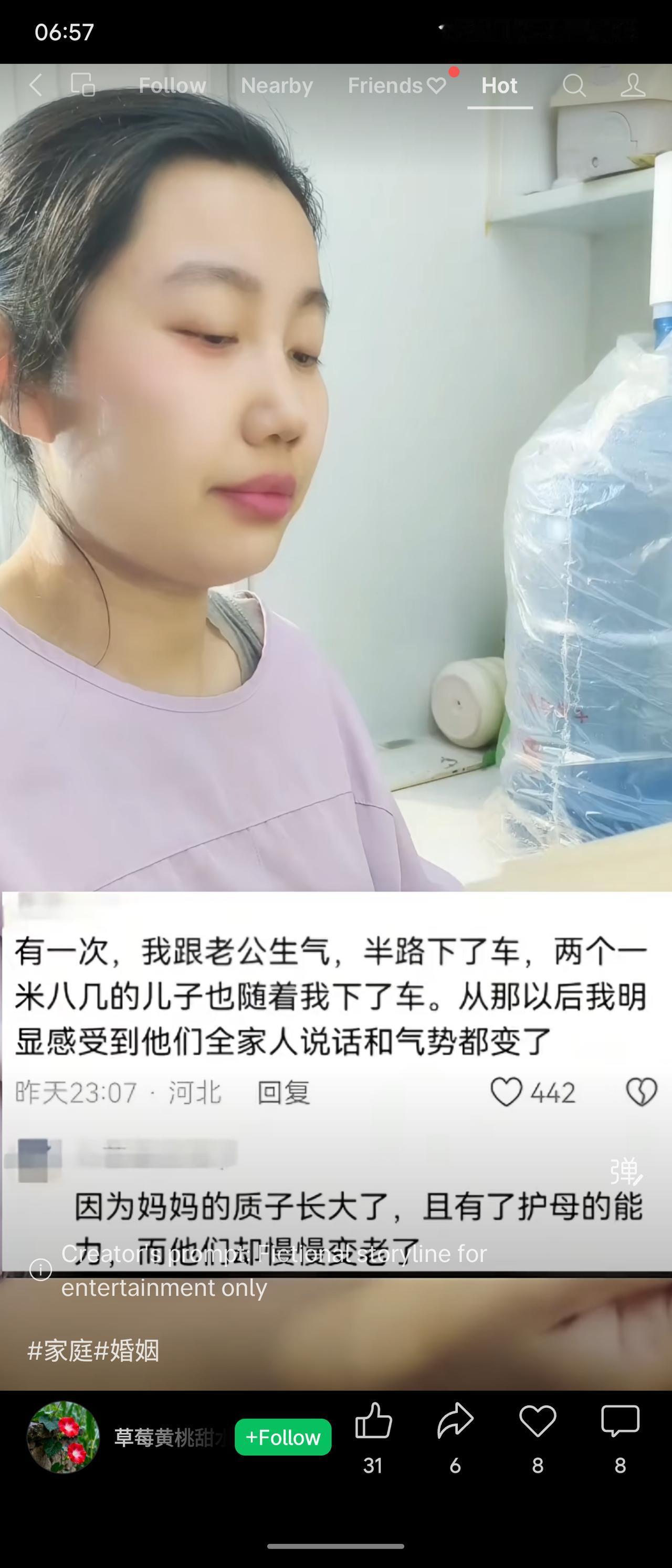Viewport: 672px width, 1568px height.
Task: Tap the multi-window icon beside the back arrow
Action: pos(84,85)
